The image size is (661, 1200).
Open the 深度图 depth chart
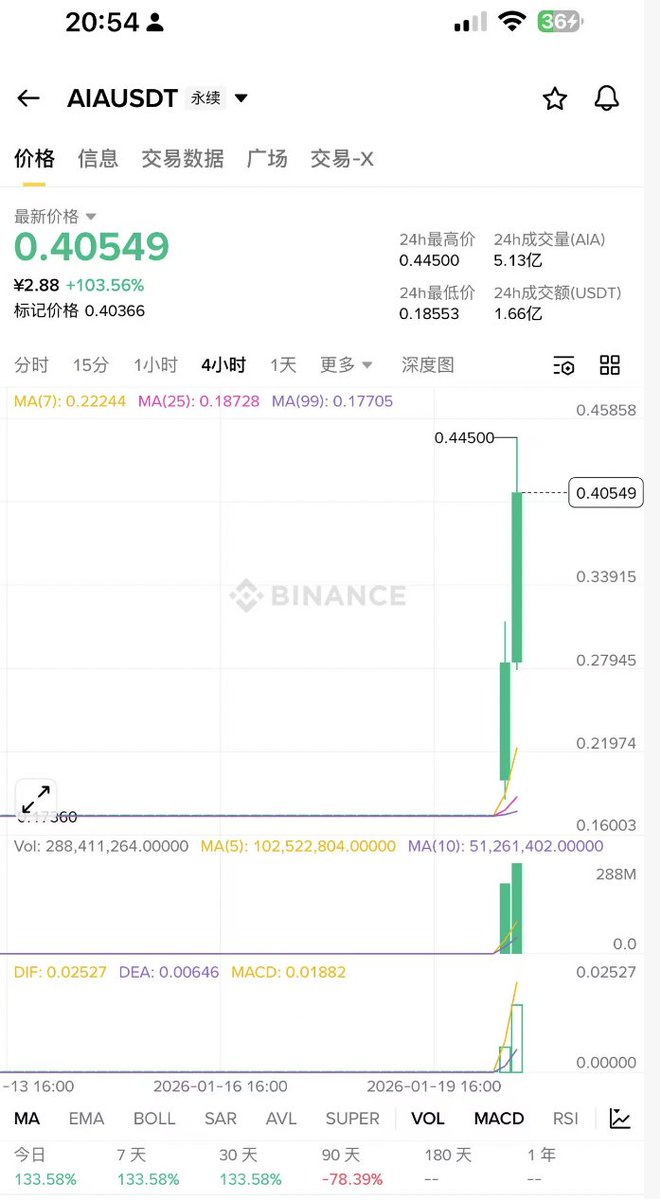[427, 365]
